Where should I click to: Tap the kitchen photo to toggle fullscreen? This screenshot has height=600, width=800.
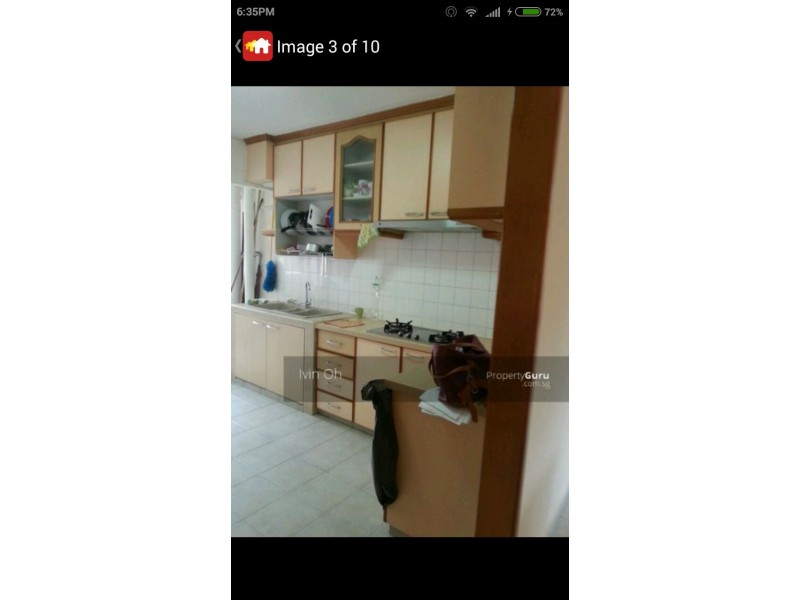click(399, 311)
